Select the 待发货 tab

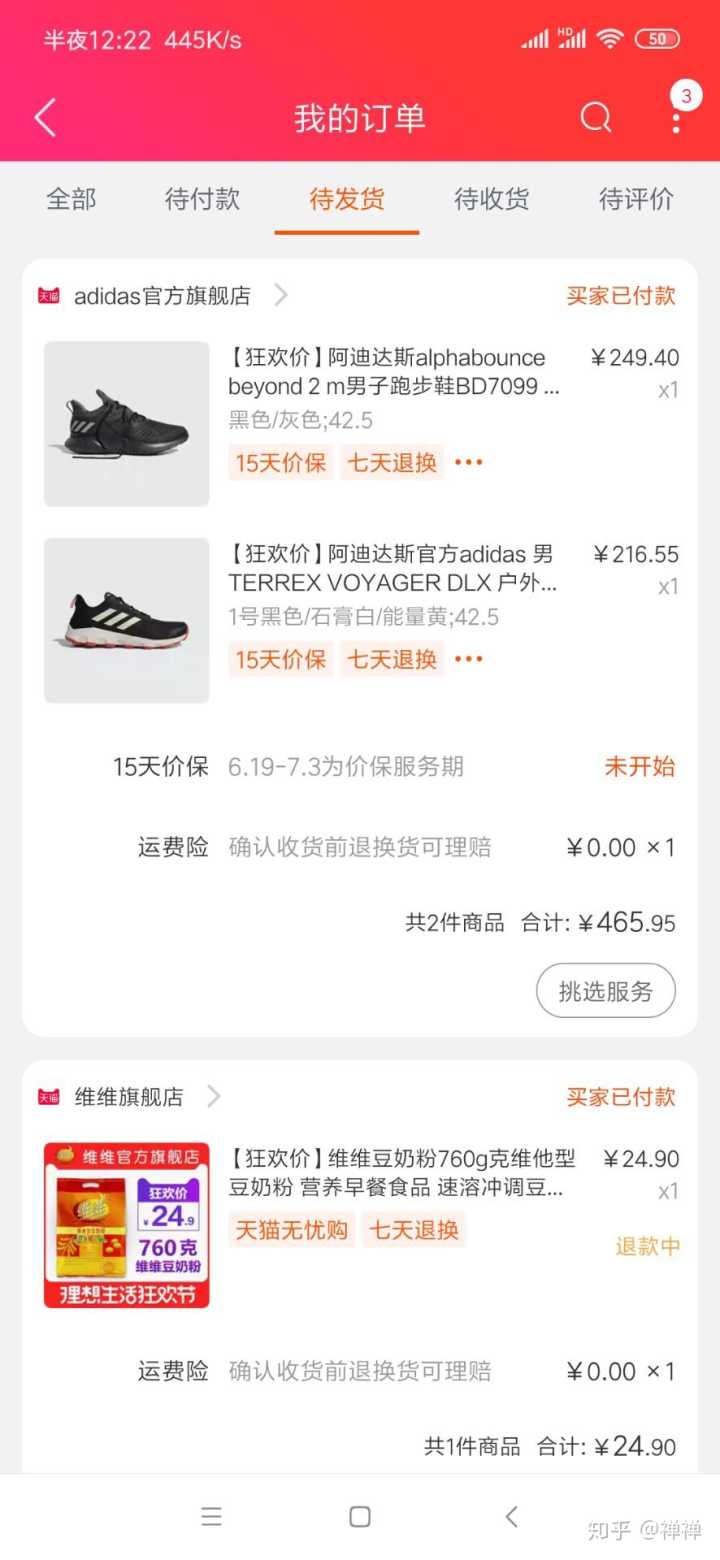347,199
